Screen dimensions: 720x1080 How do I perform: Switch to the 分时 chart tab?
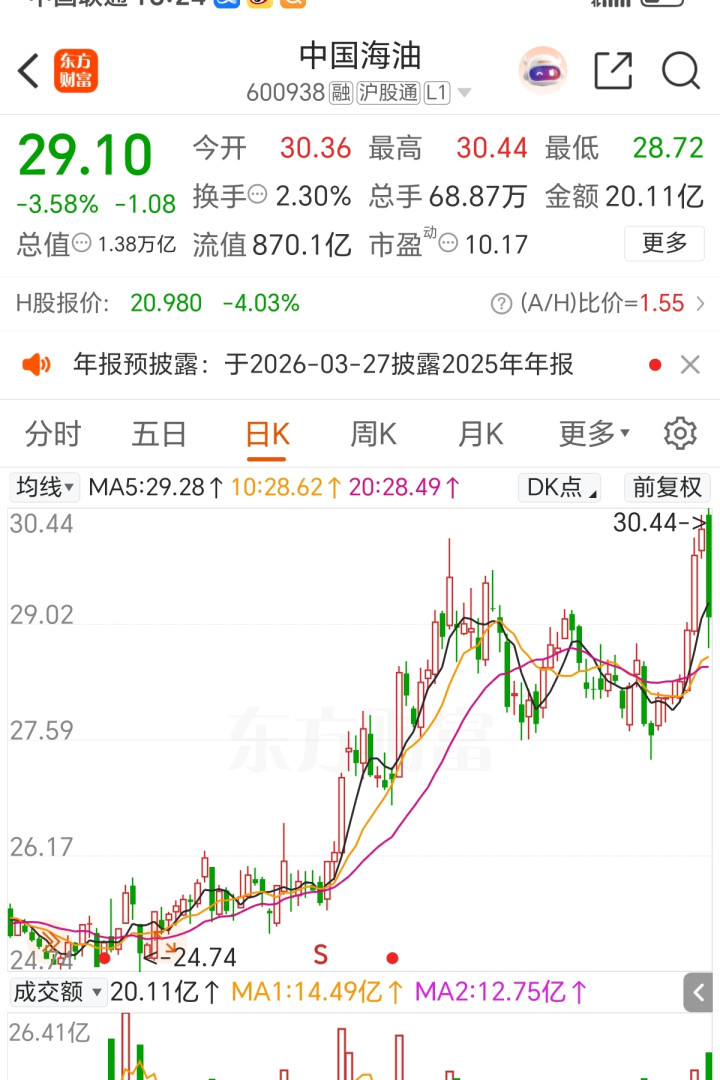click(x=53, y=434)
